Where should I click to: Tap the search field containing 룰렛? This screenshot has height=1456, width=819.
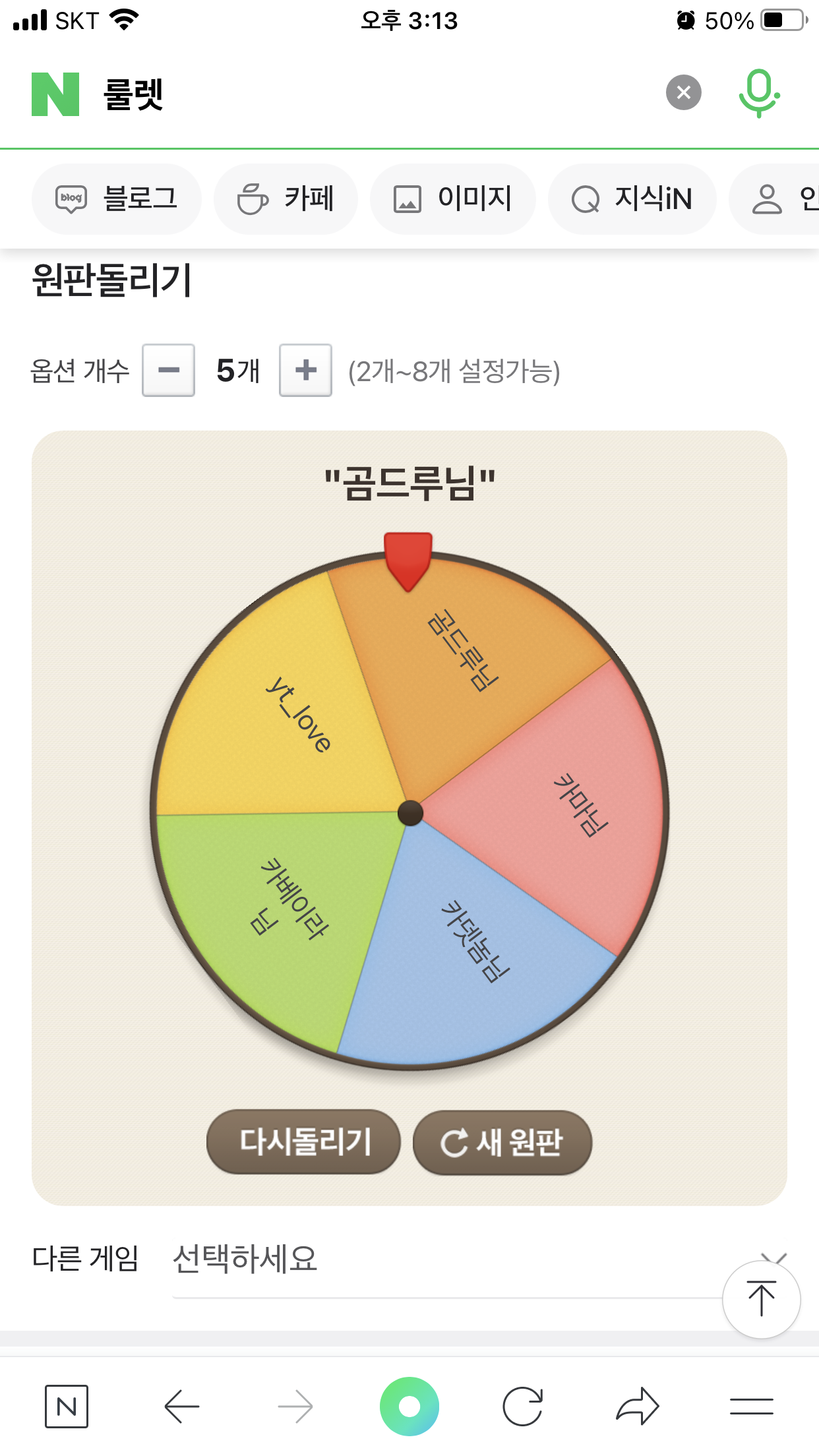click(369, 94)
